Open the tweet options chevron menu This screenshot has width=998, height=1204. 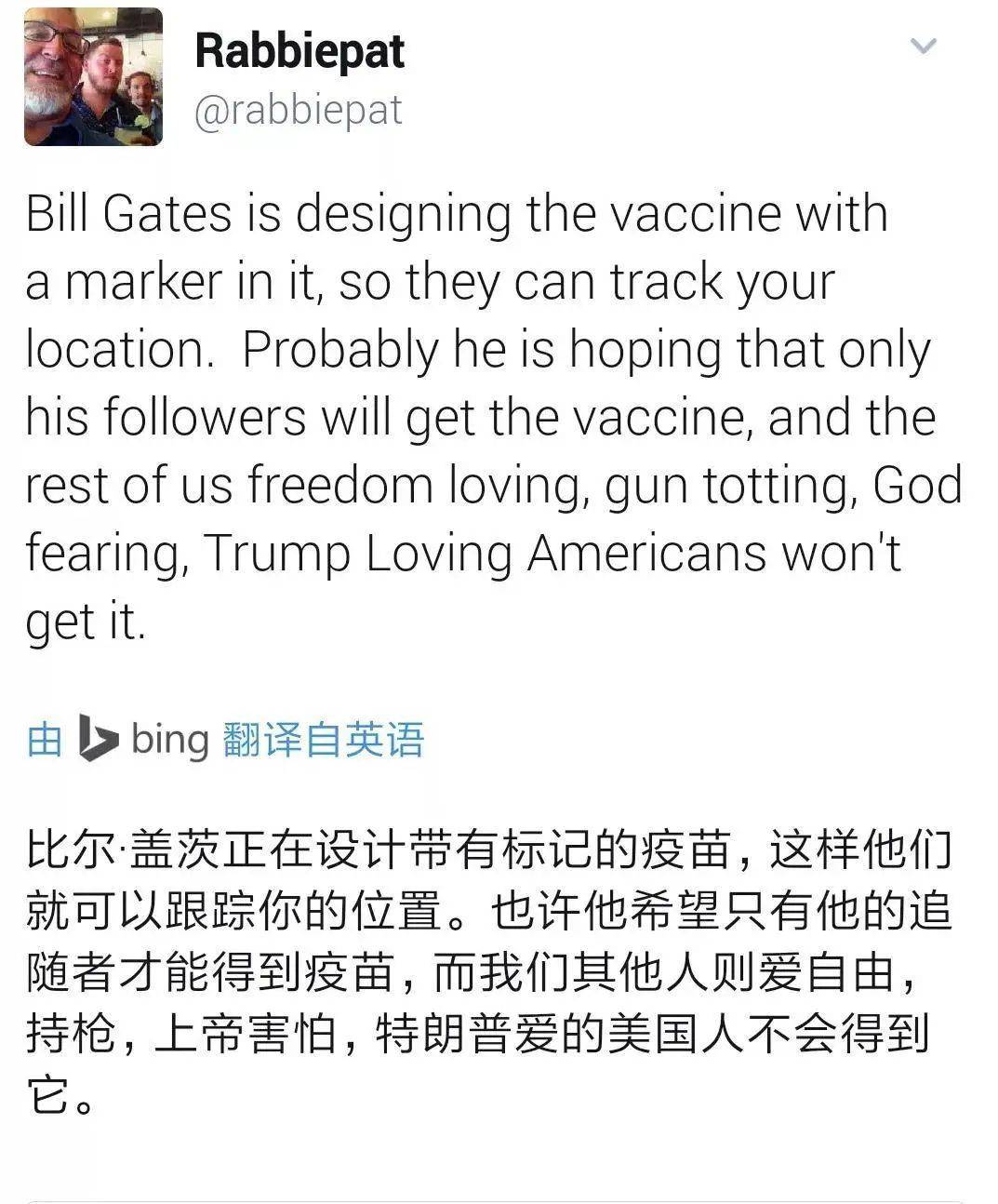click(922, 47)
